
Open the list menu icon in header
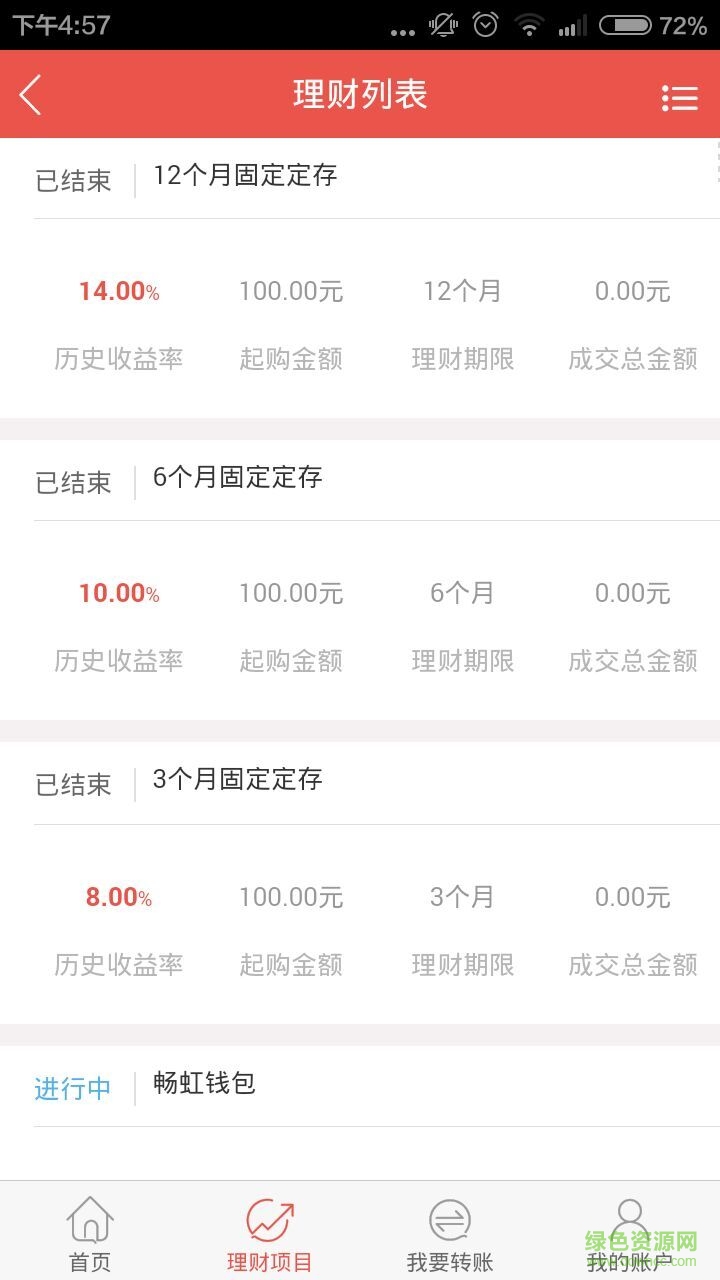[679, 97]
